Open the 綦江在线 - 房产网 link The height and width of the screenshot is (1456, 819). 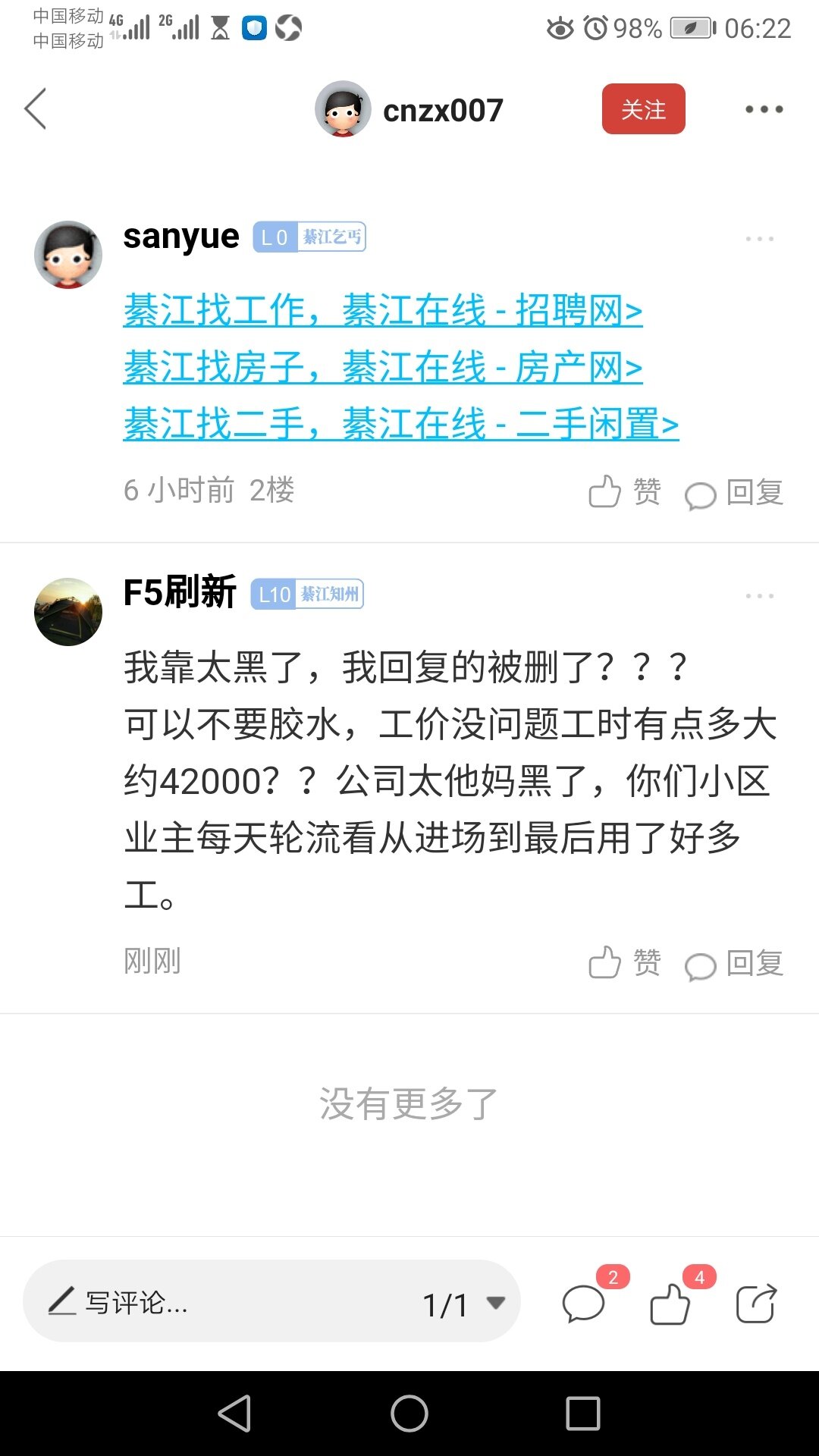(383, 368)
